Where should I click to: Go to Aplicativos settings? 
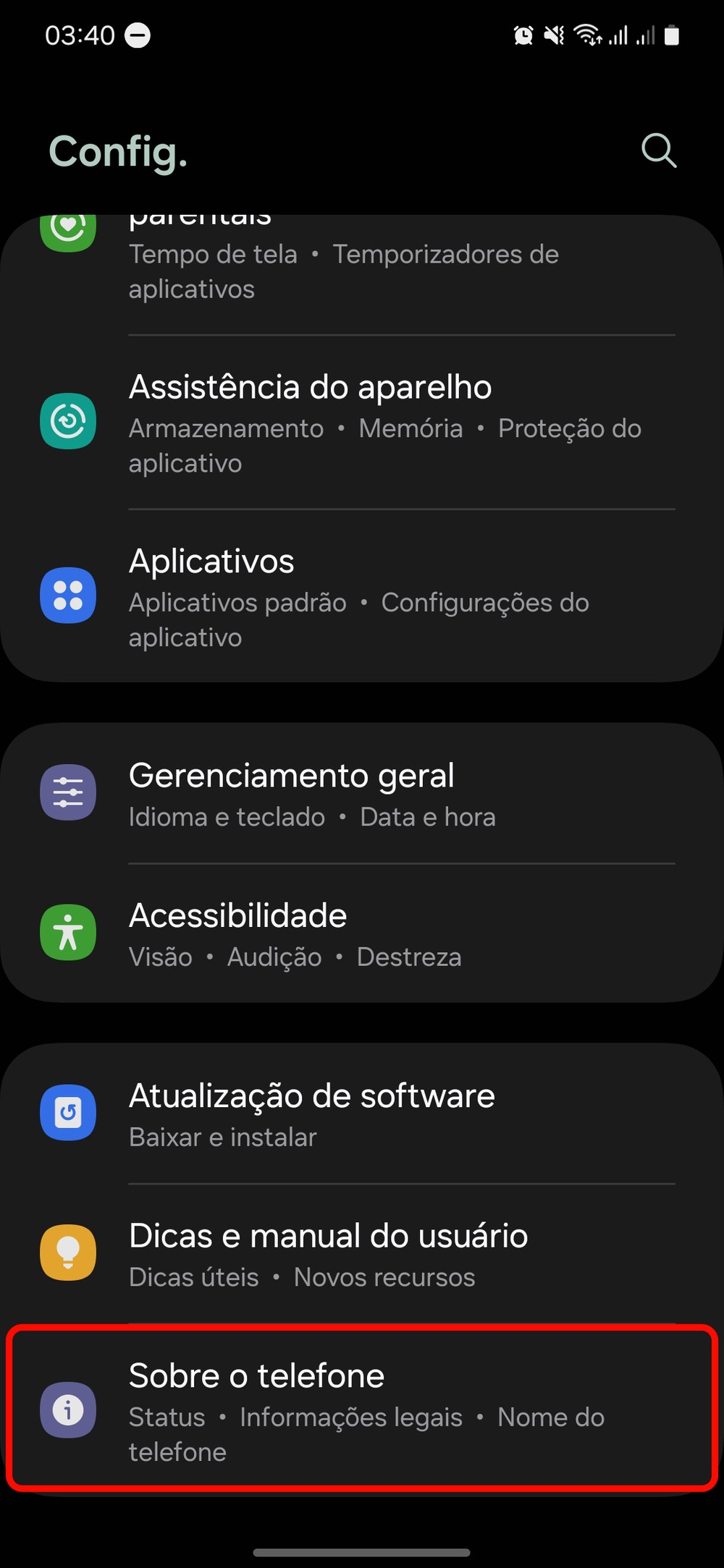tap(362, 596)
